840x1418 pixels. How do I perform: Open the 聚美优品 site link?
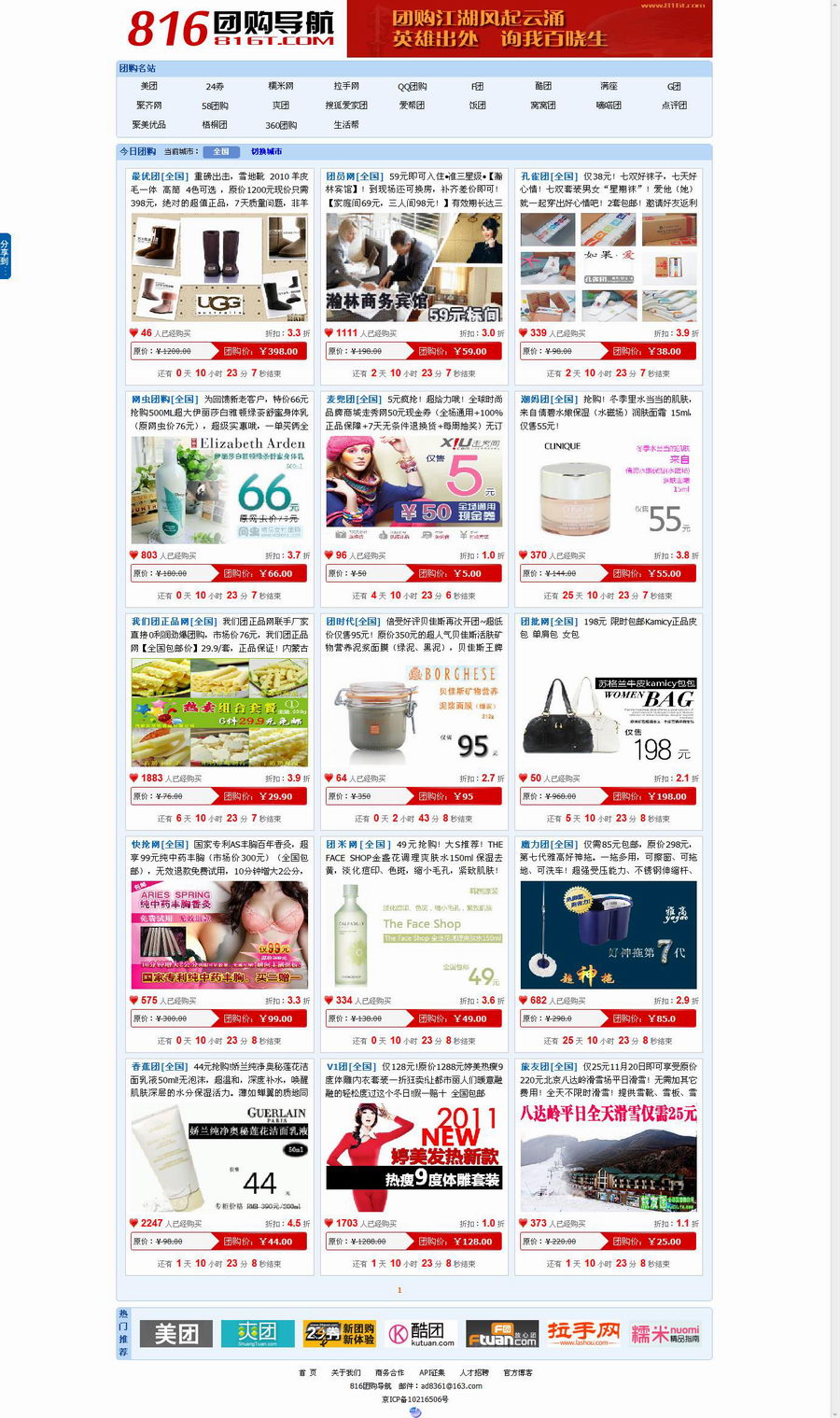(x=148, y=124)
